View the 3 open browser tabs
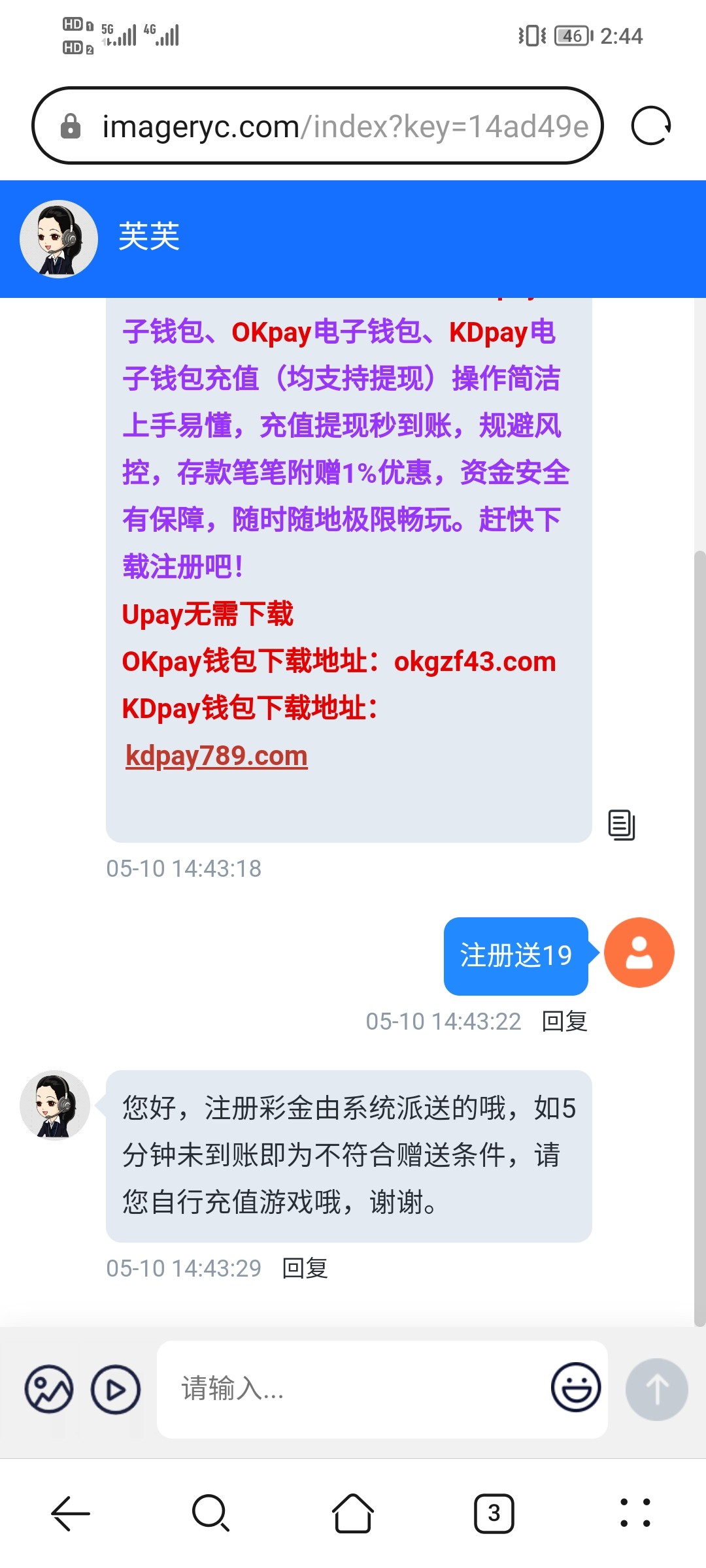 click(494, 1513)
